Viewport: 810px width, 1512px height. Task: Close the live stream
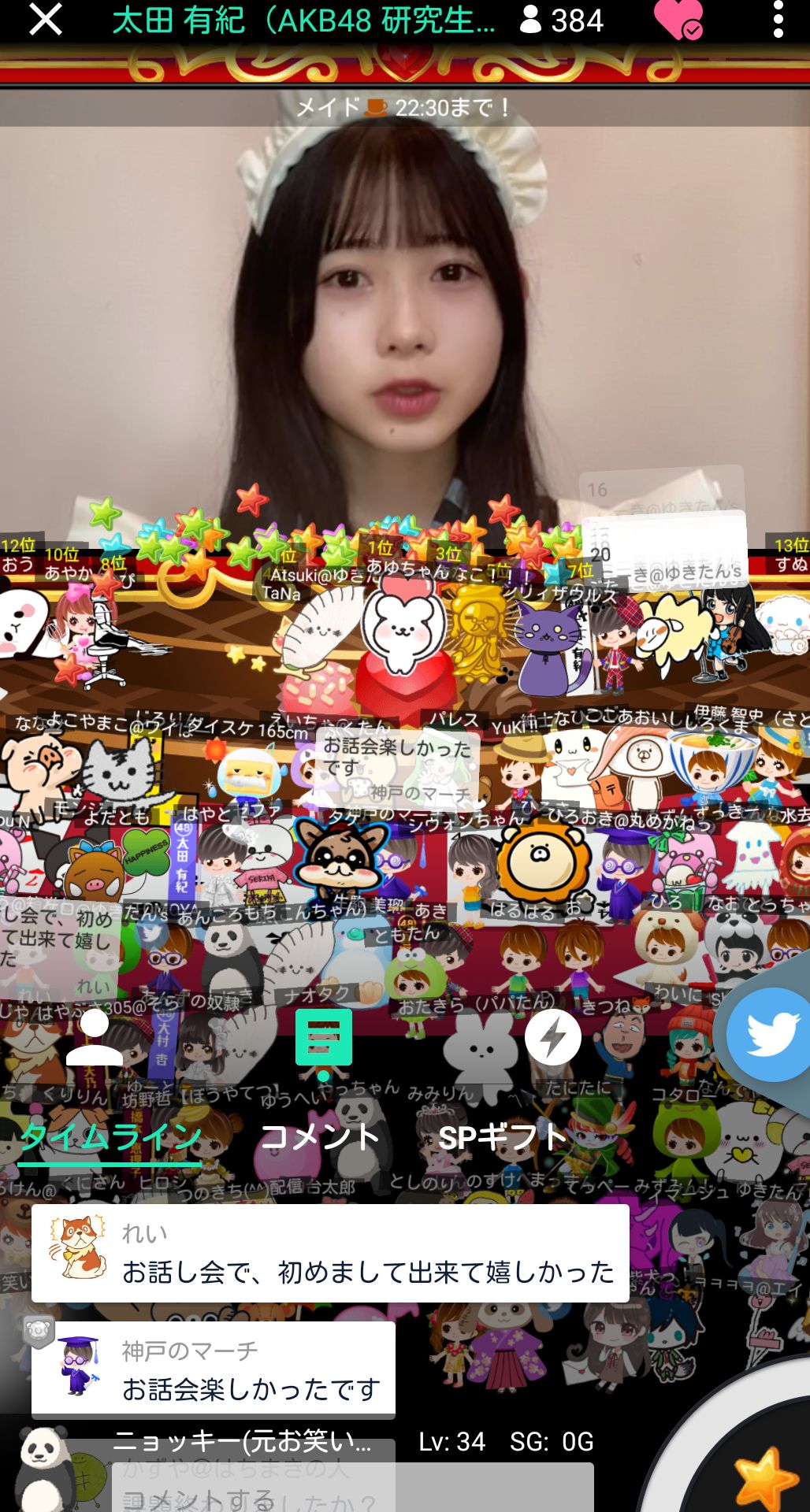[45, 19]
